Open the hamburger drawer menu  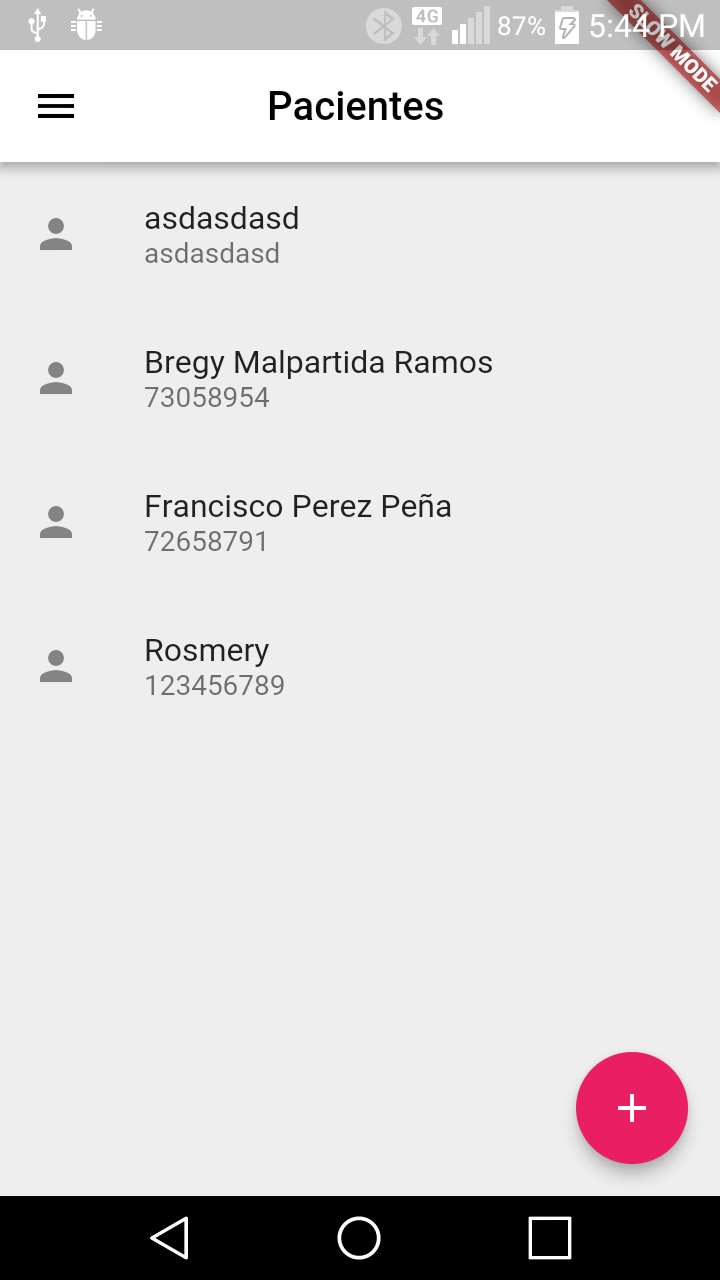tap(56, 106)
